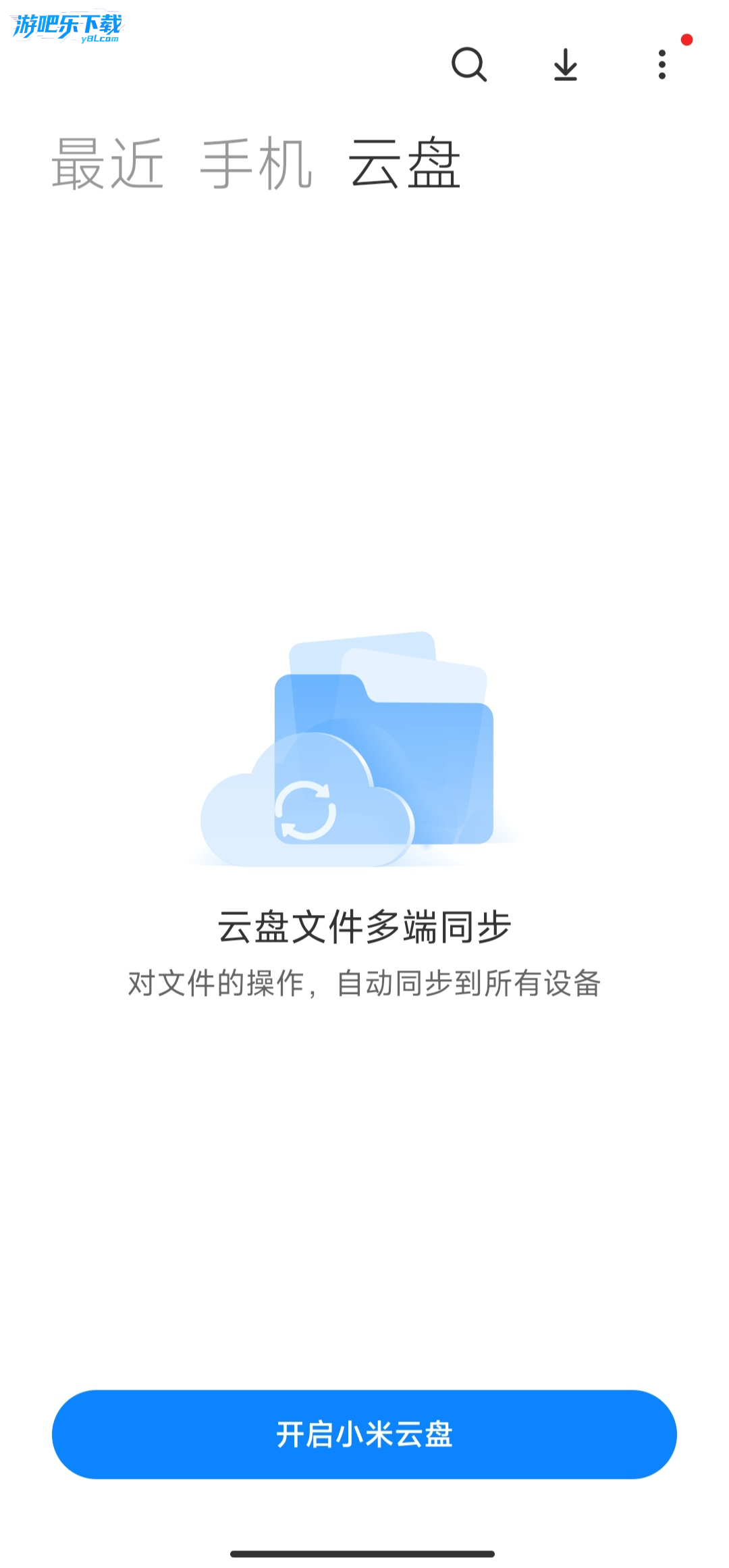This screenshot has height=1568, width=729.
Task: Open the three-dot overflow menu
Action: (x=662, y=65)
